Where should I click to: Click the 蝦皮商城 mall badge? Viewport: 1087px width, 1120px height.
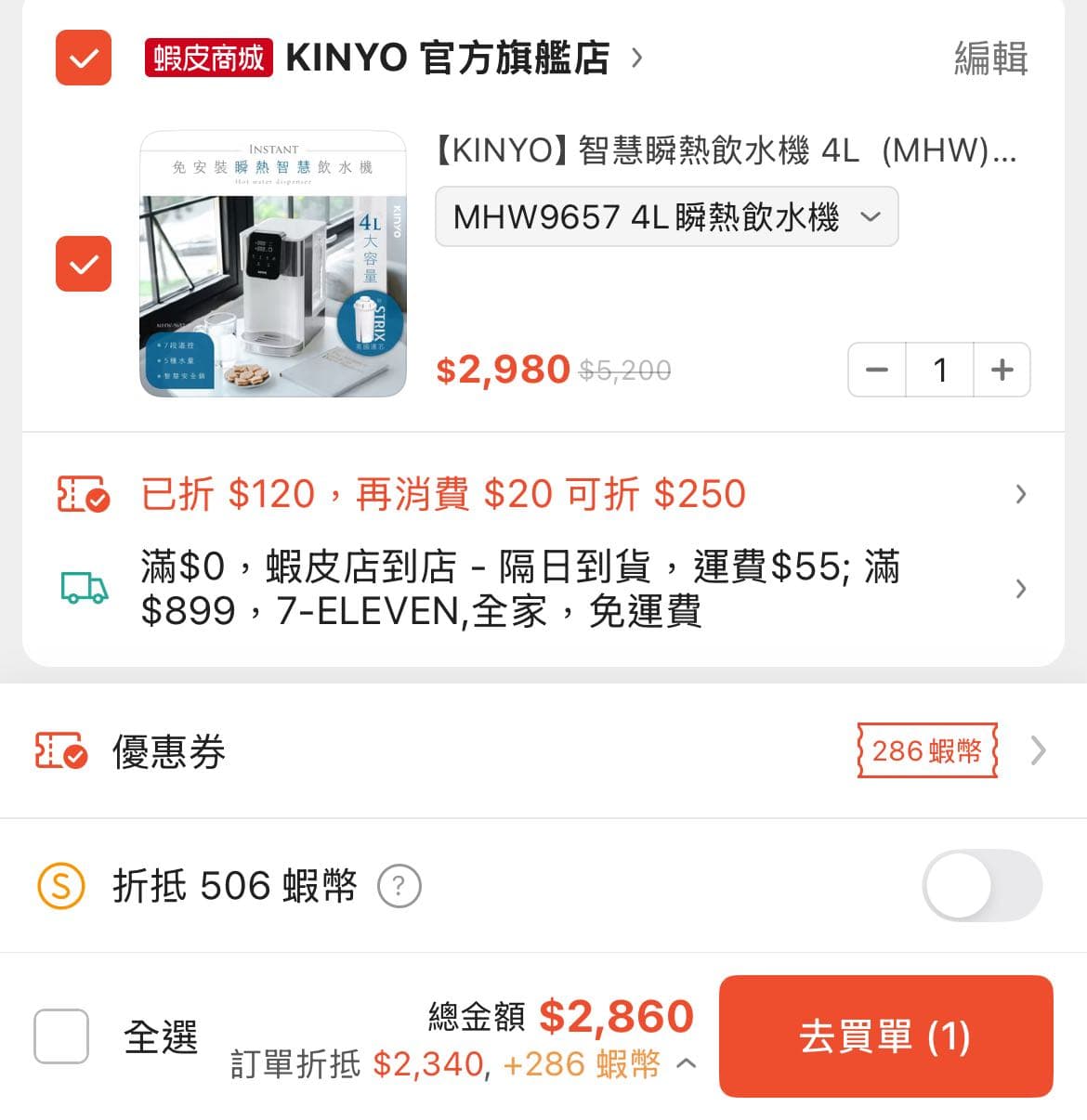[x=209, y=58]
